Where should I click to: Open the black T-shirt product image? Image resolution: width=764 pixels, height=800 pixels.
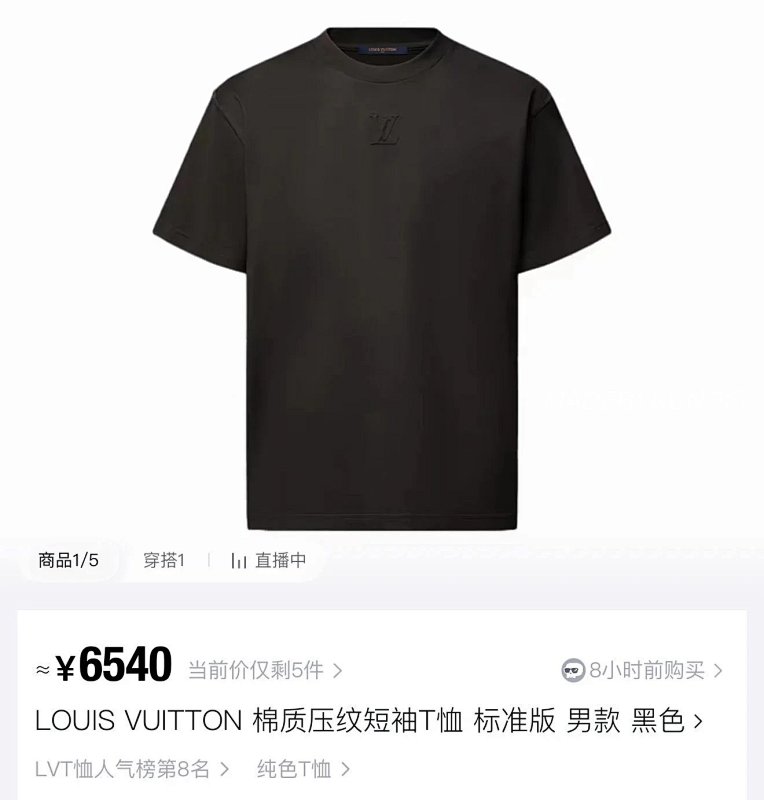382,279
